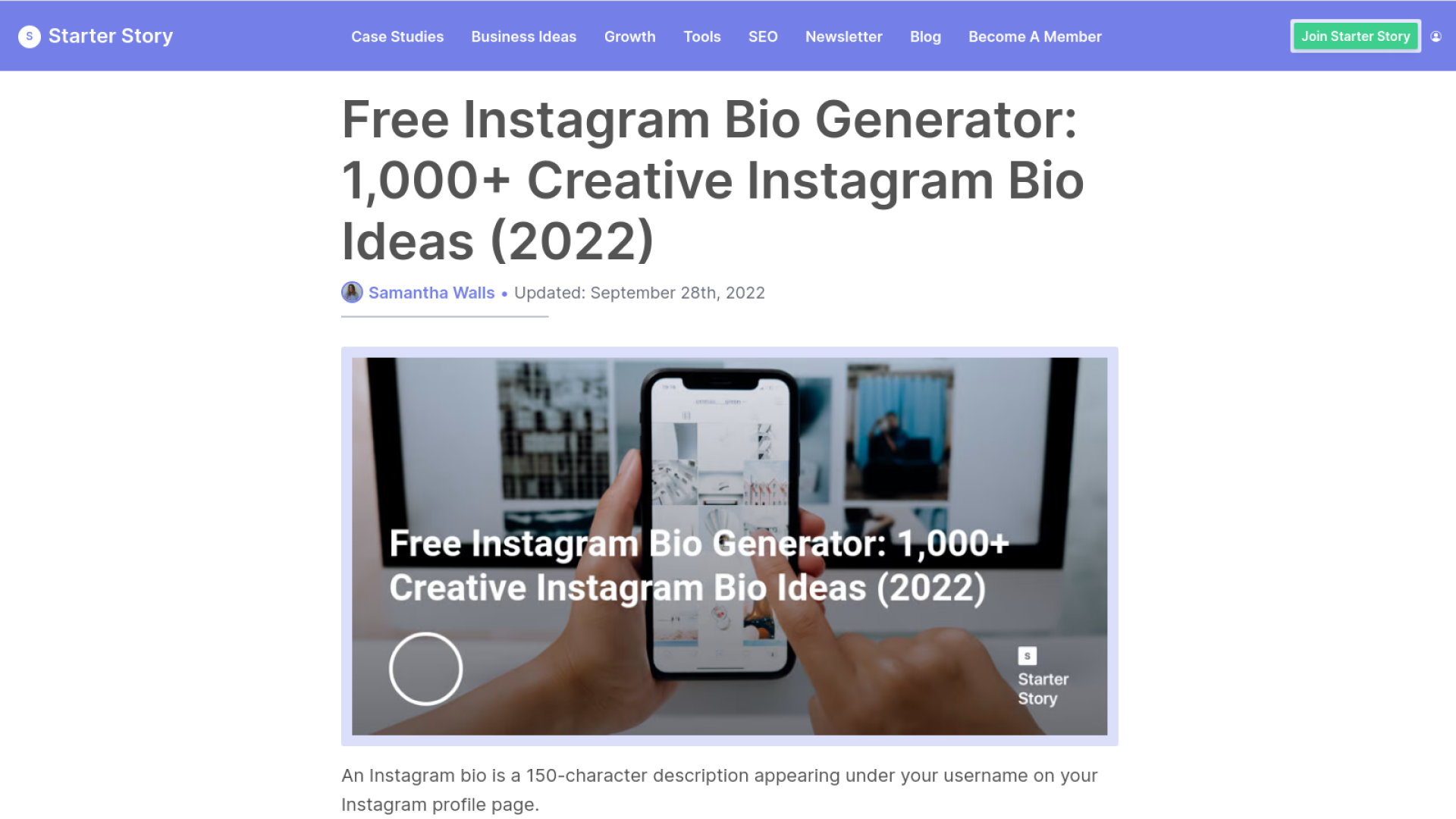Go to the Newsletter page
The image size is (1456, 819).
click(x=843, y=36)
